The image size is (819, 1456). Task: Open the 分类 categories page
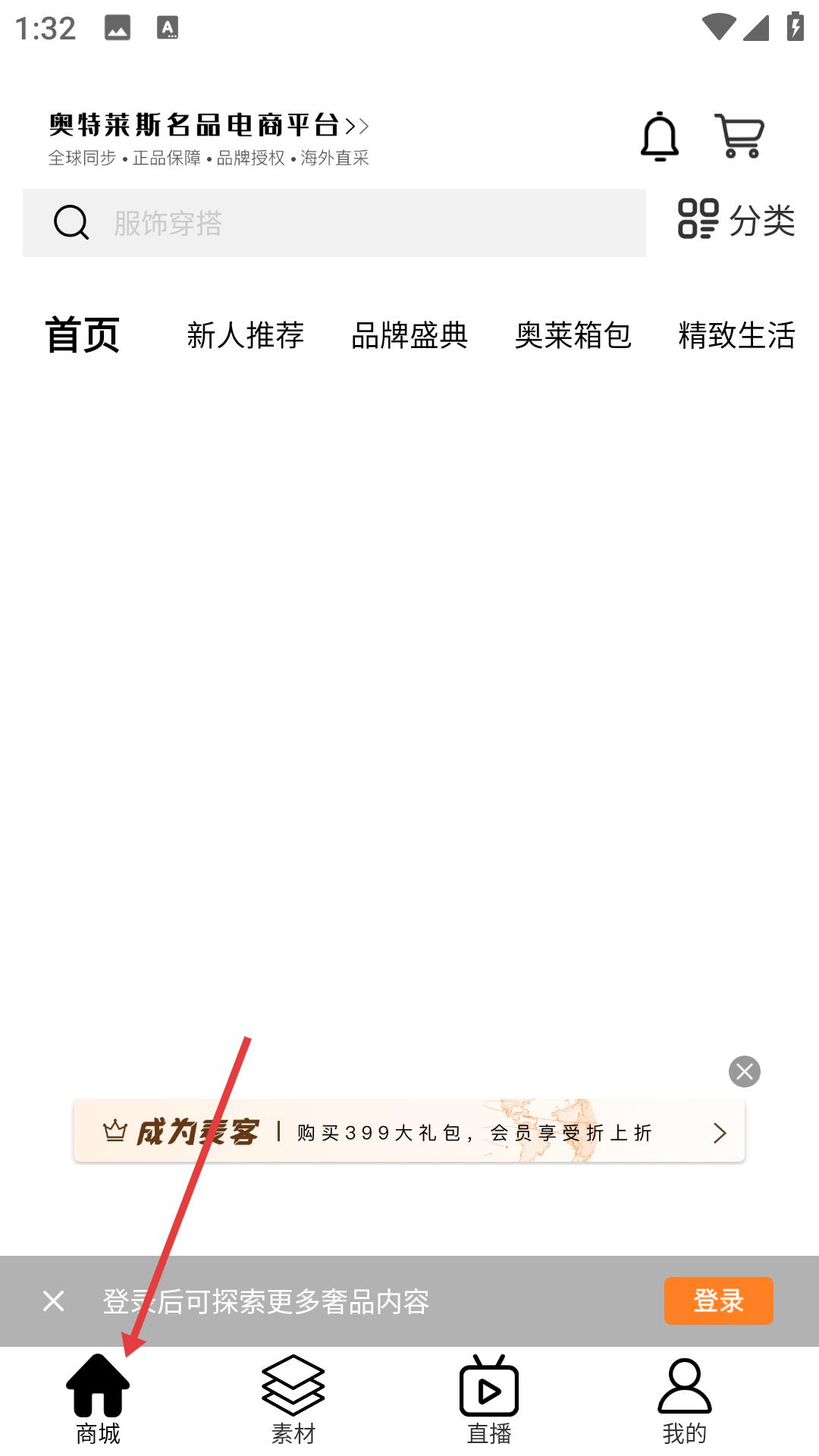coord(736,220)
